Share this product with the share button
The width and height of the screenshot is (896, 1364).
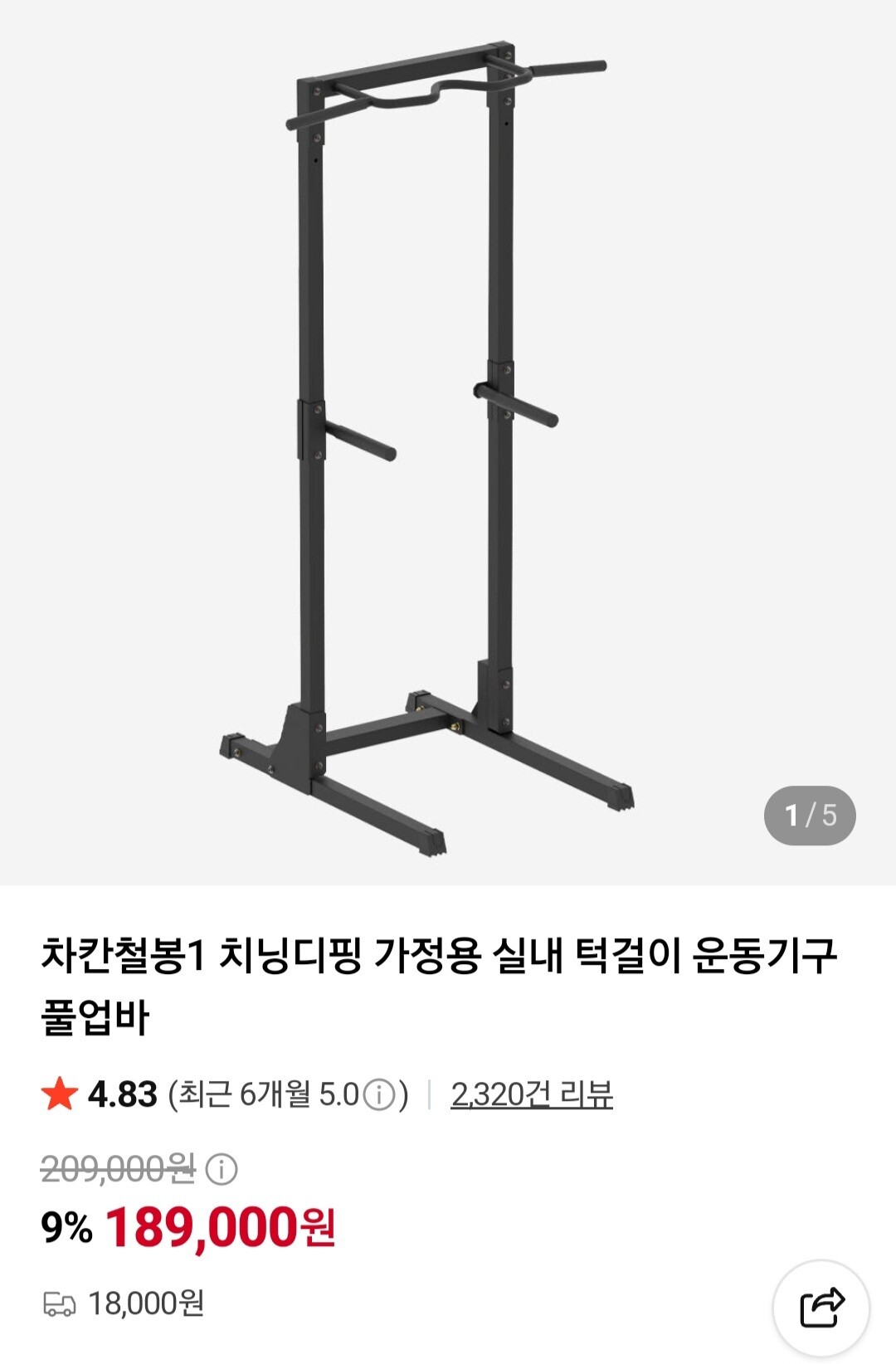coord(821,1308)
